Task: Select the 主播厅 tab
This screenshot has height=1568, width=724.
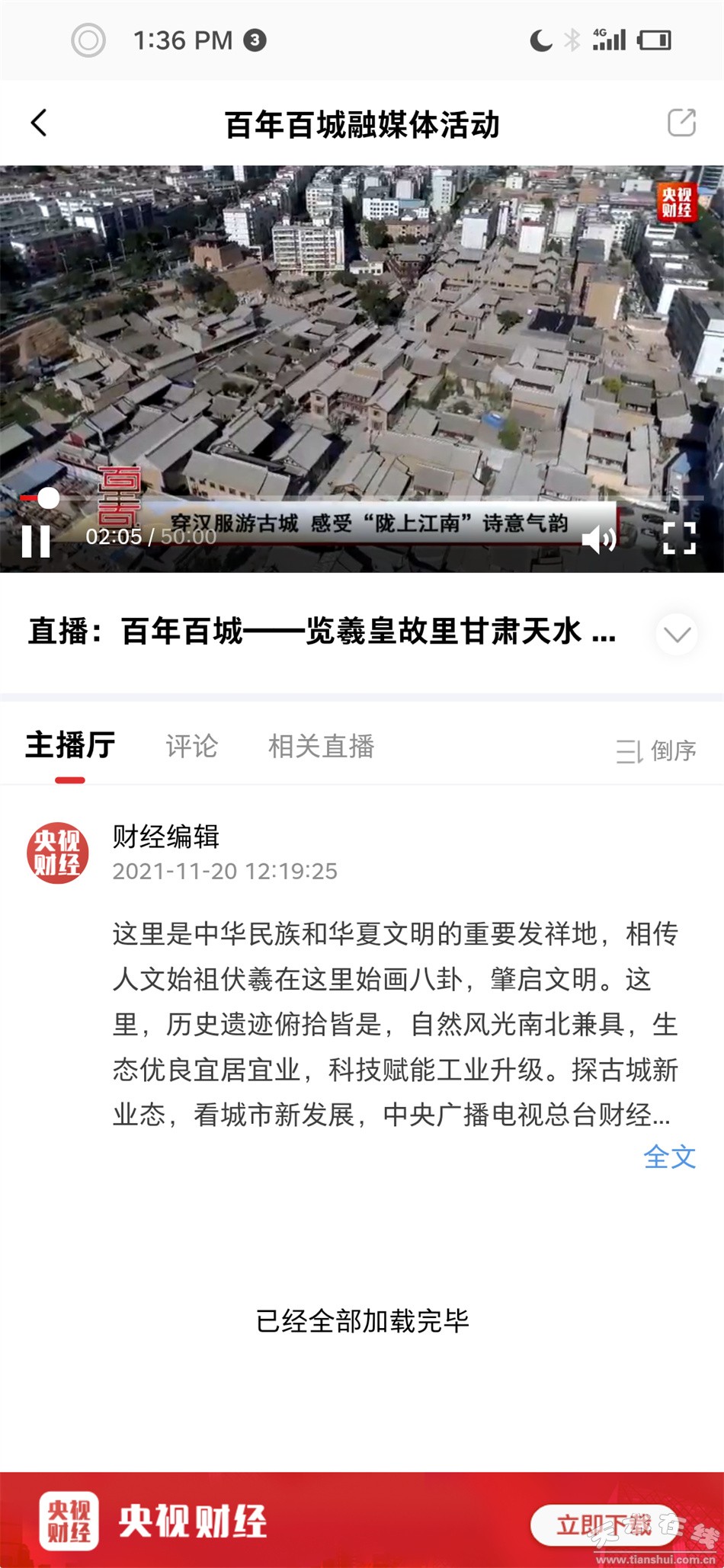Action: point(70,746)
